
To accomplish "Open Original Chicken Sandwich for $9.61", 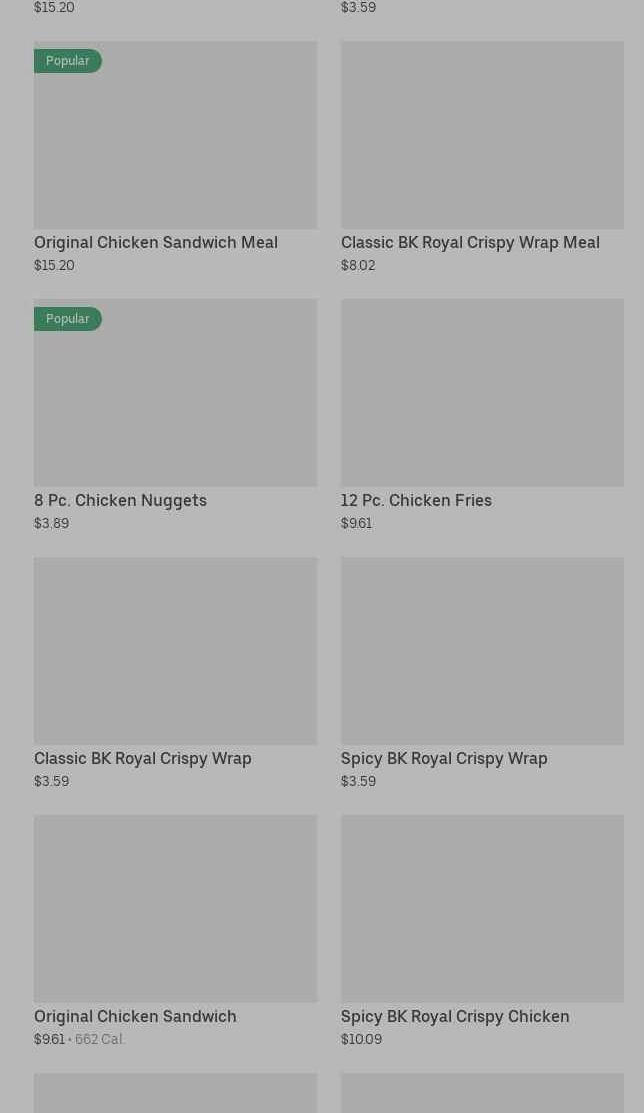I will point(175,931).
